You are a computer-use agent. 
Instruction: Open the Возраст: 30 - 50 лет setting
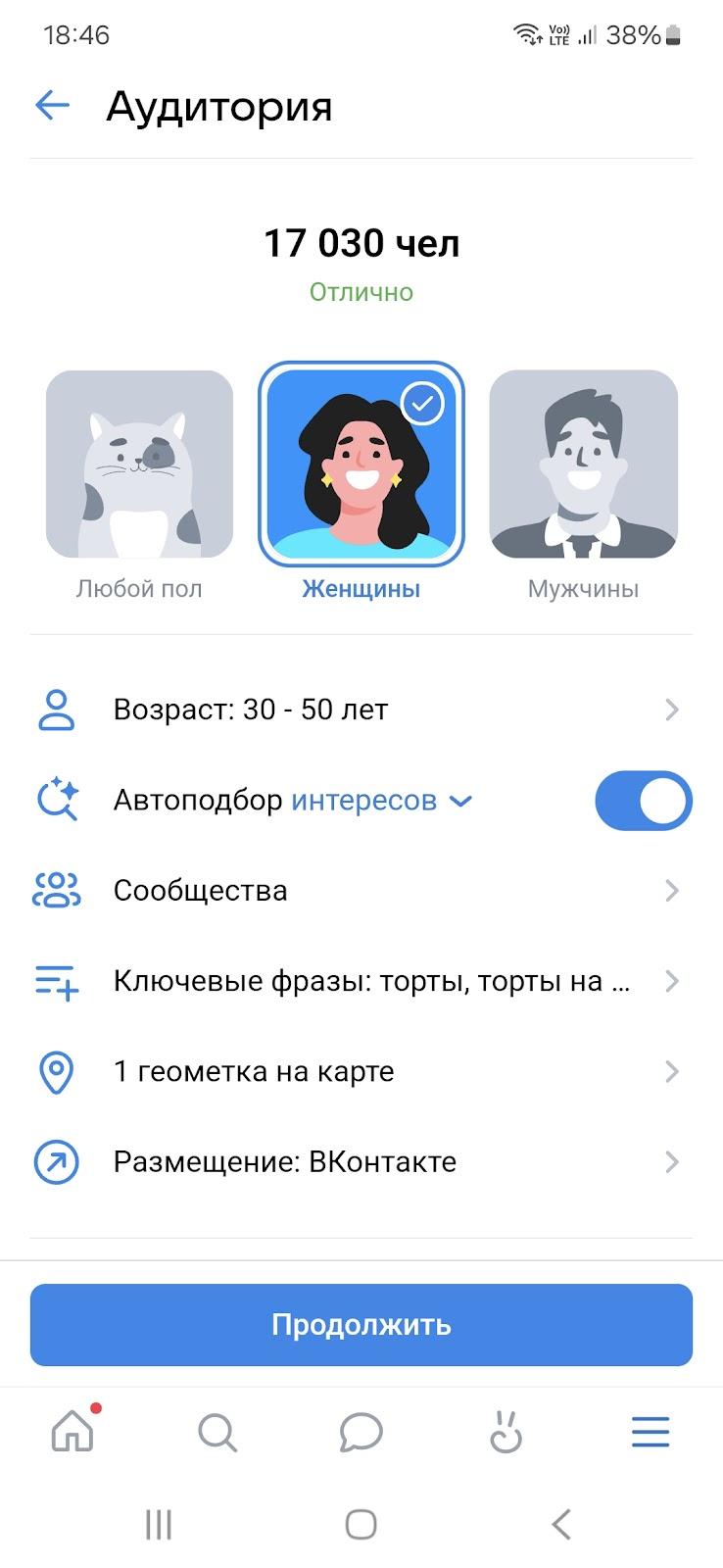(361, 710)
